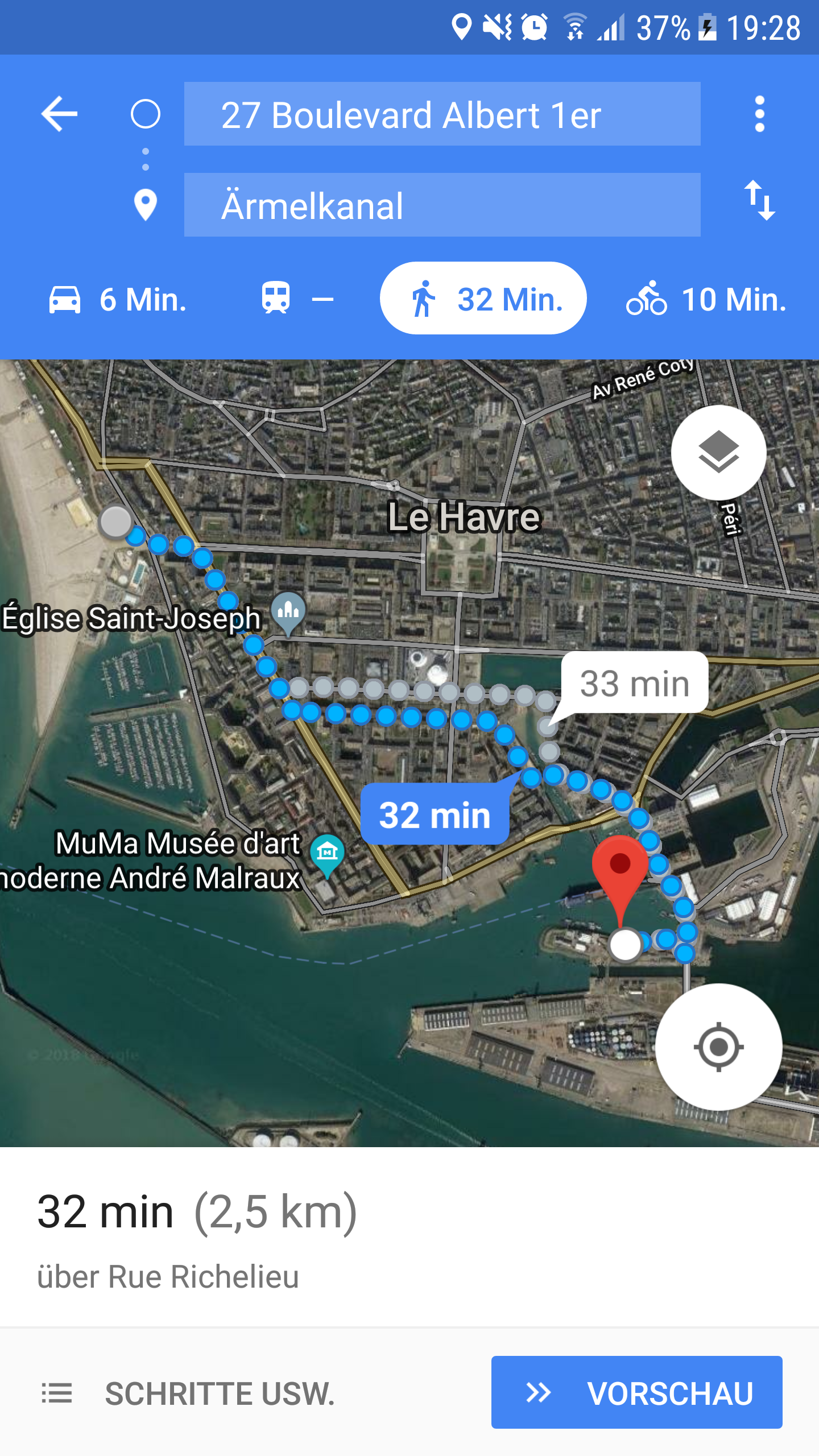
Task: Select the alternative 33 min route
Action: pyautogui.click(x=634, y=683)
